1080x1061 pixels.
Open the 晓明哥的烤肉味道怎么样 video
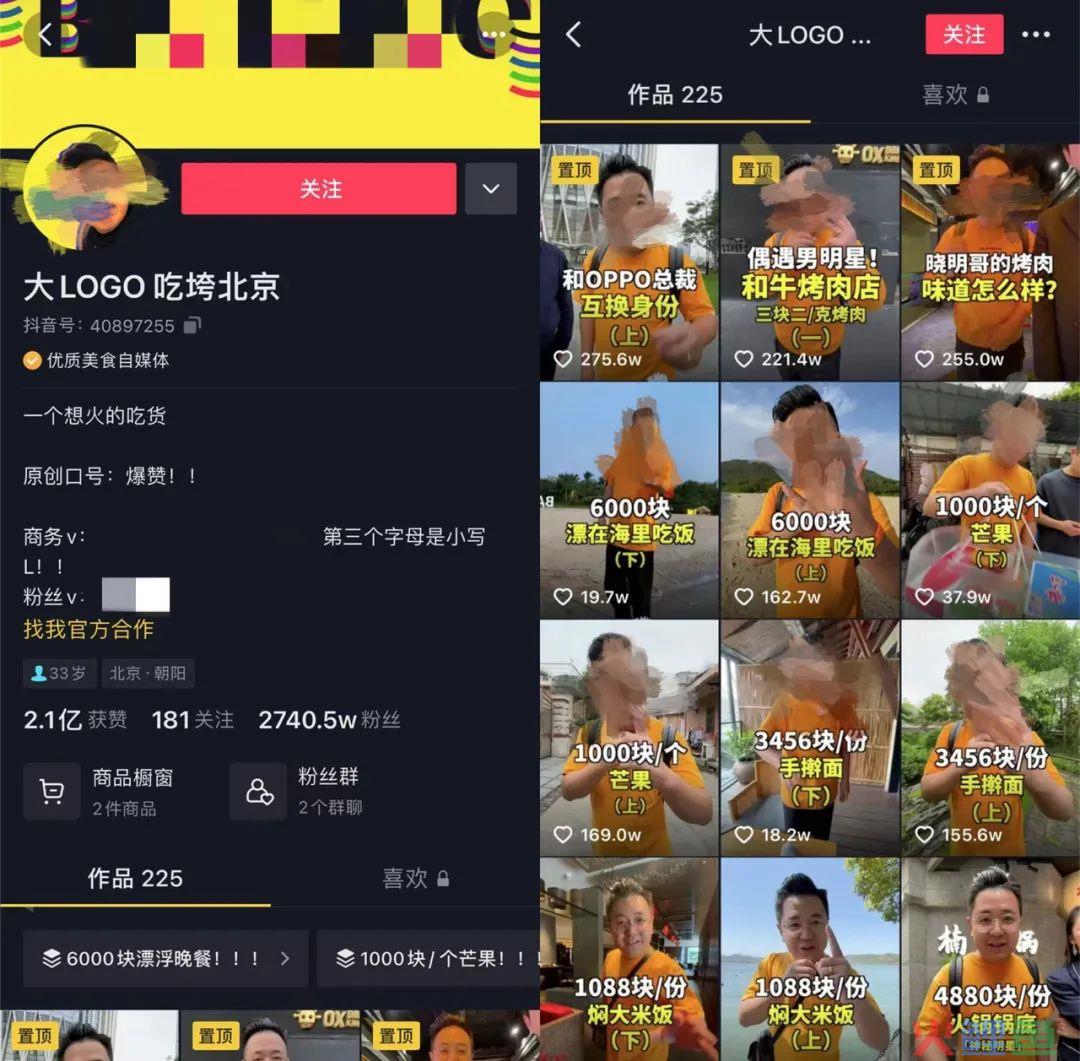(x=990, y=262)
